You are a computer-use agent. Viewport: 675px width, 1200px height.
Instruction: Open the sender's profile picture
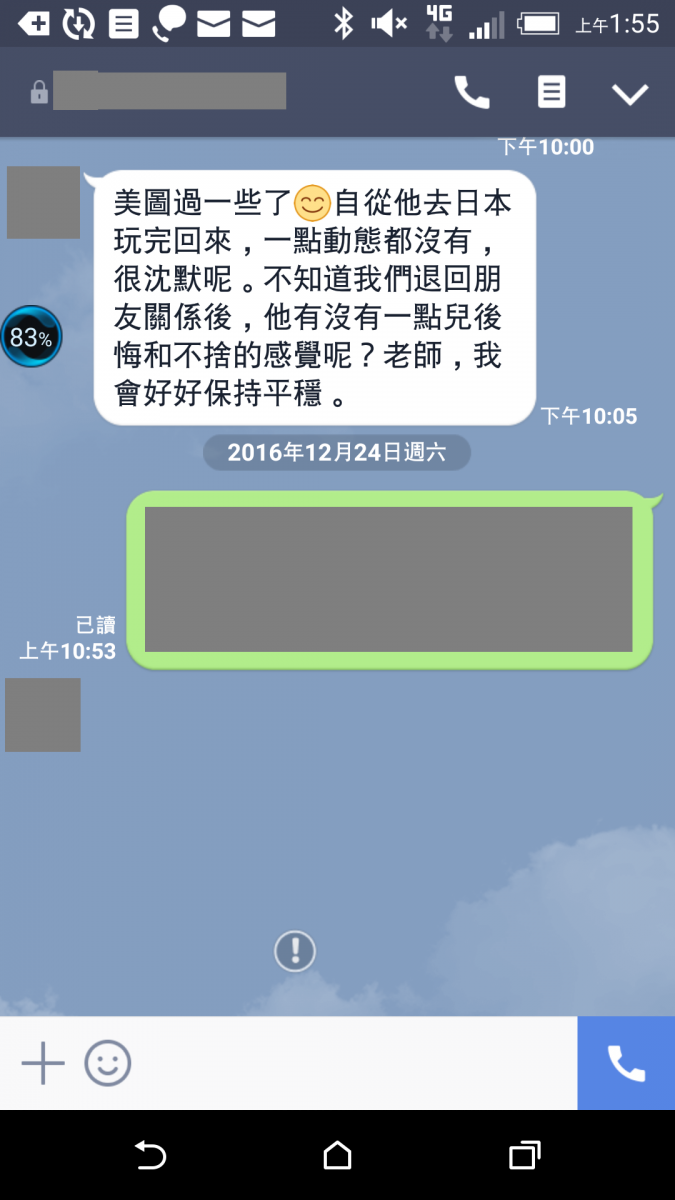(43, 203)
